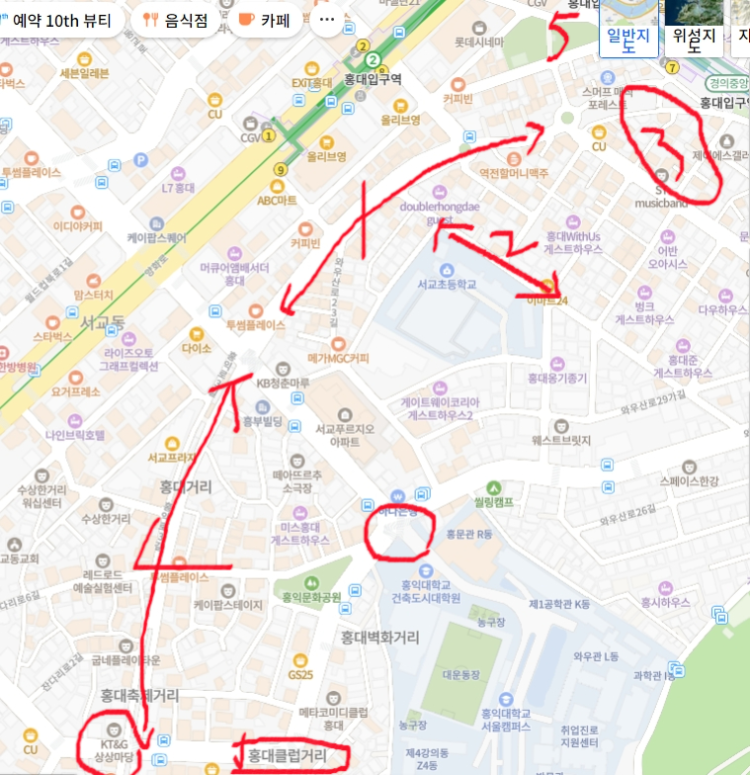The width and height of the screenshot is (750, 775).
Task: Open the 다이소 place marker
Action: coord(197,332)
